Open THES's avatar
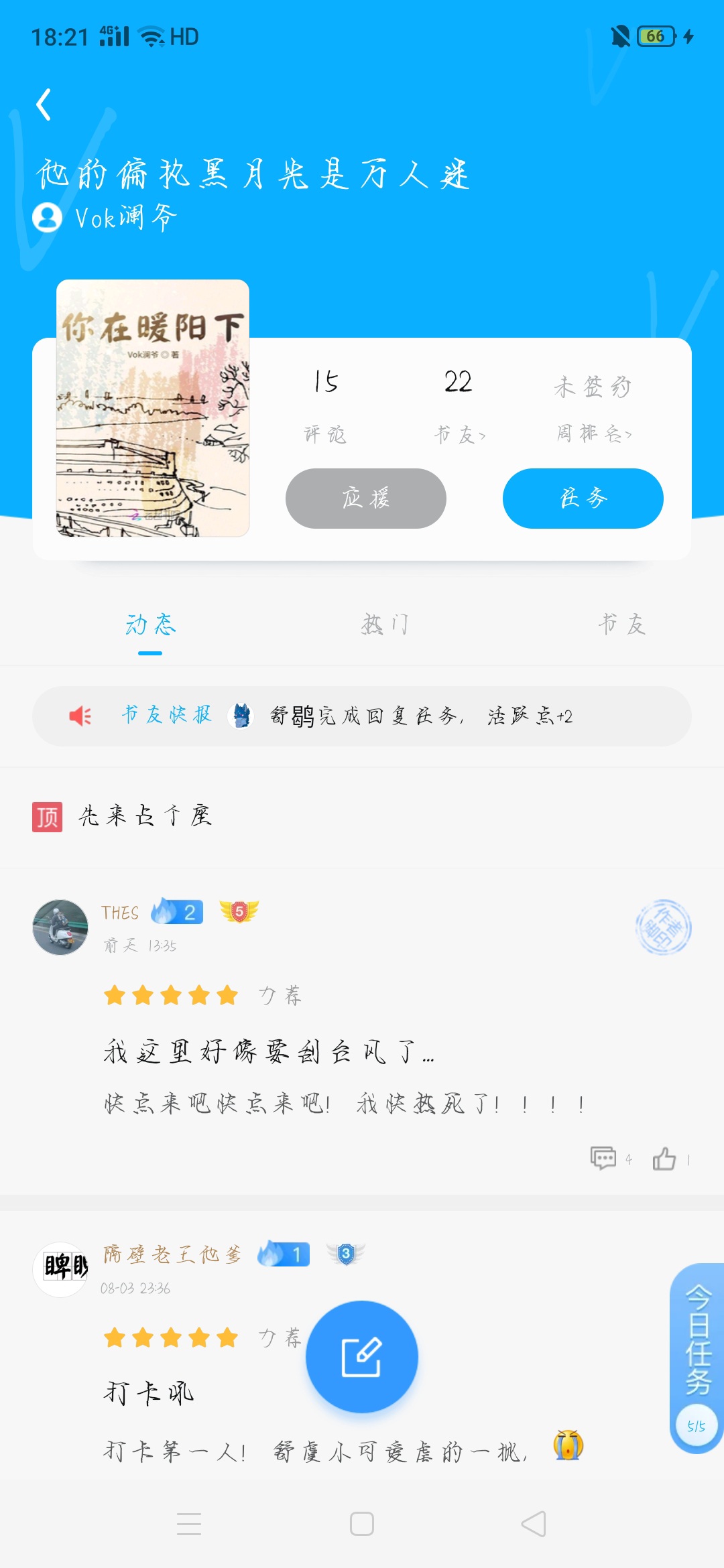The image size is (724, 1568). pos(60,927)
